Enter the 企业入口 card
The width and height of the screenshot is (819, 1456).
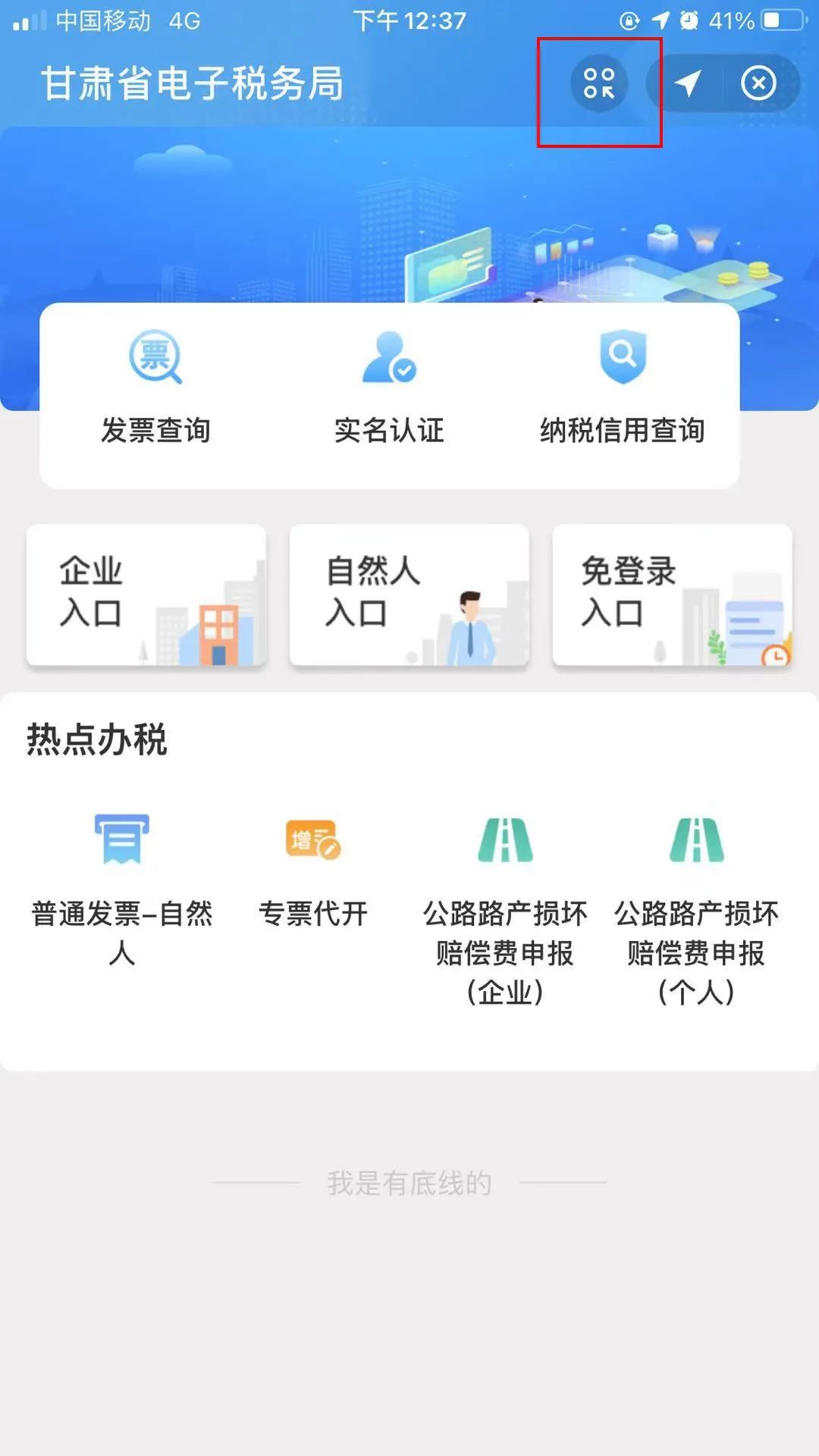146,595
